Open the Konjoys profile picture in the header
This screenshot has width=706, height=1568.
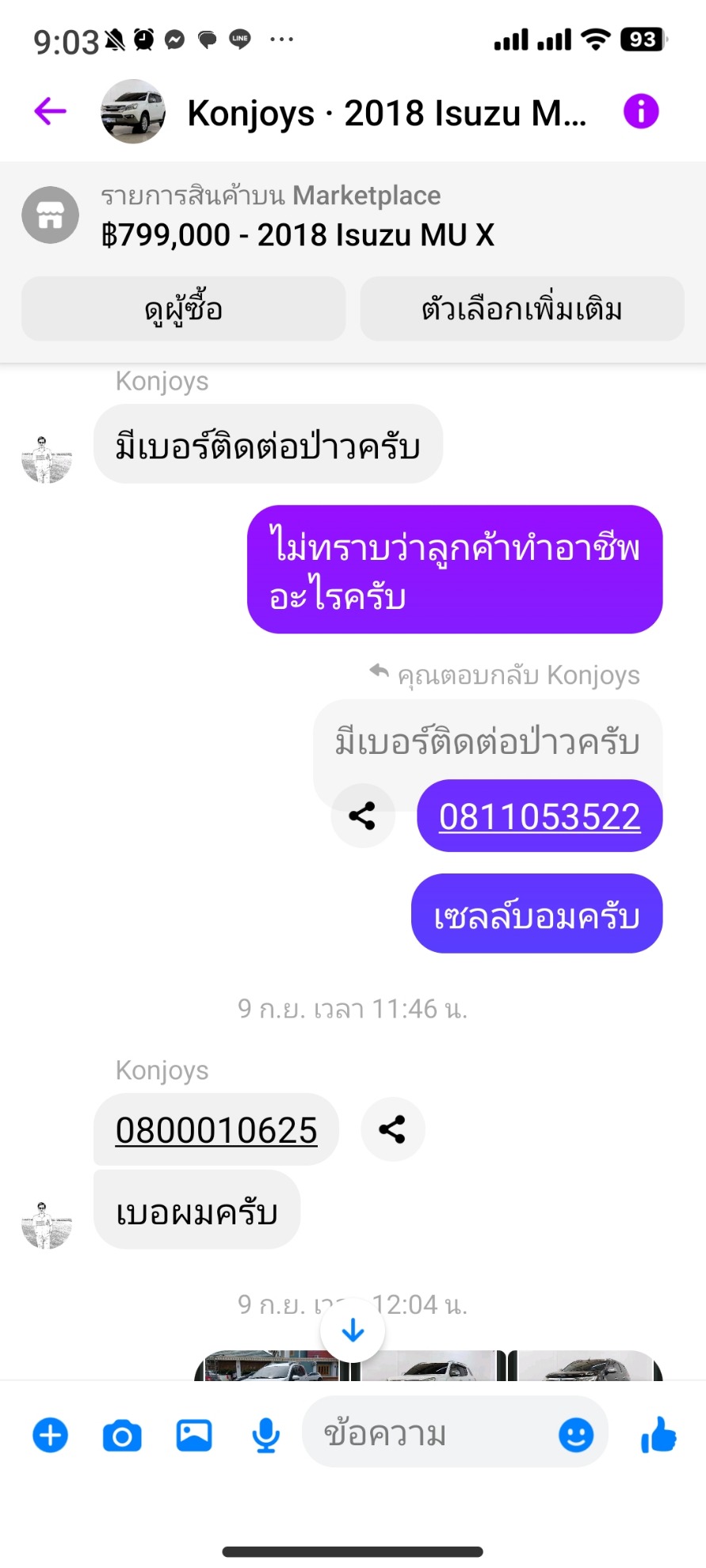[x=133, y=112]
